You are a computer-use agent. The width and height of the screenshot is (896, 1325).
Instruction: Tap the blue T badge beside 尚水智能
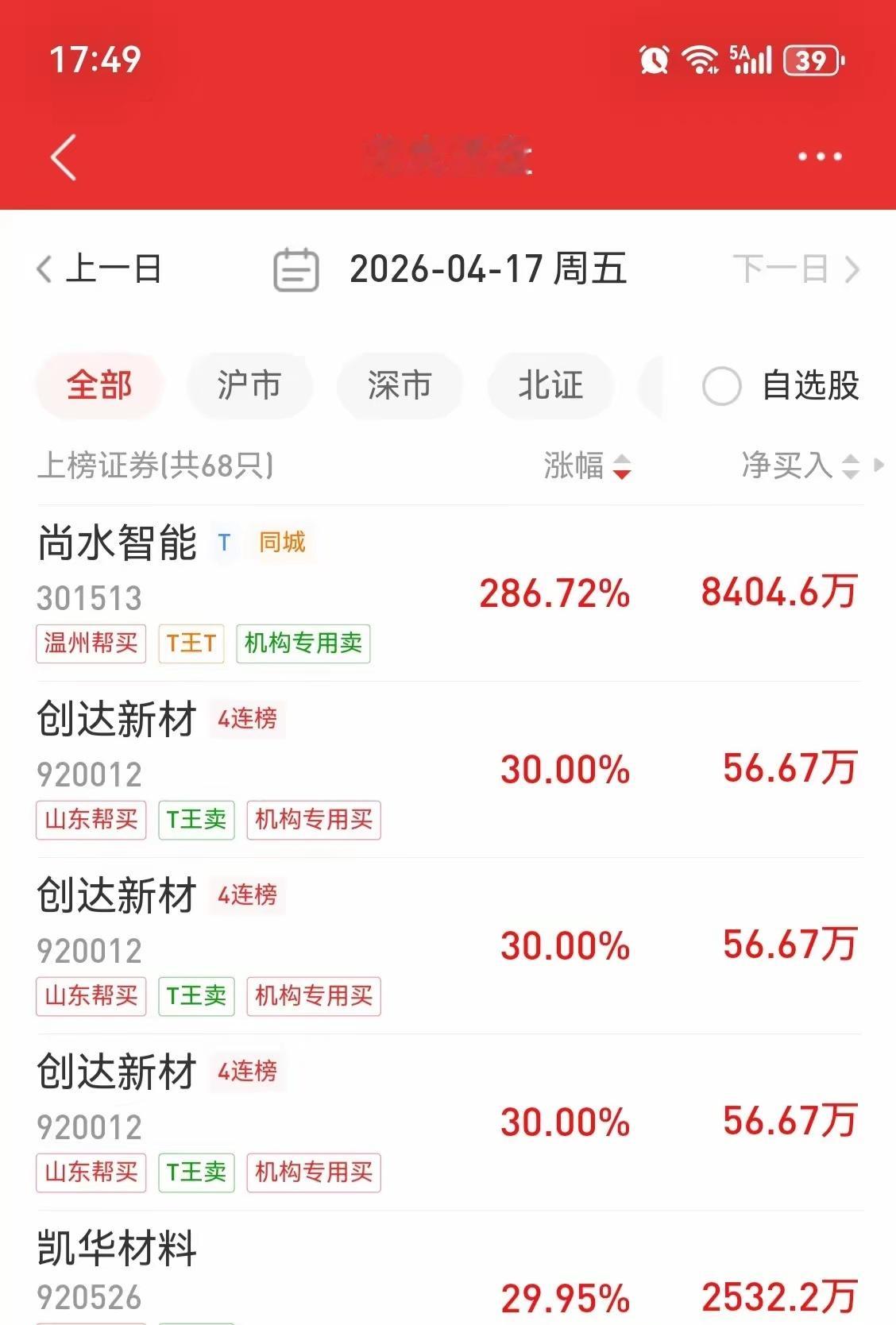[225, 543]
